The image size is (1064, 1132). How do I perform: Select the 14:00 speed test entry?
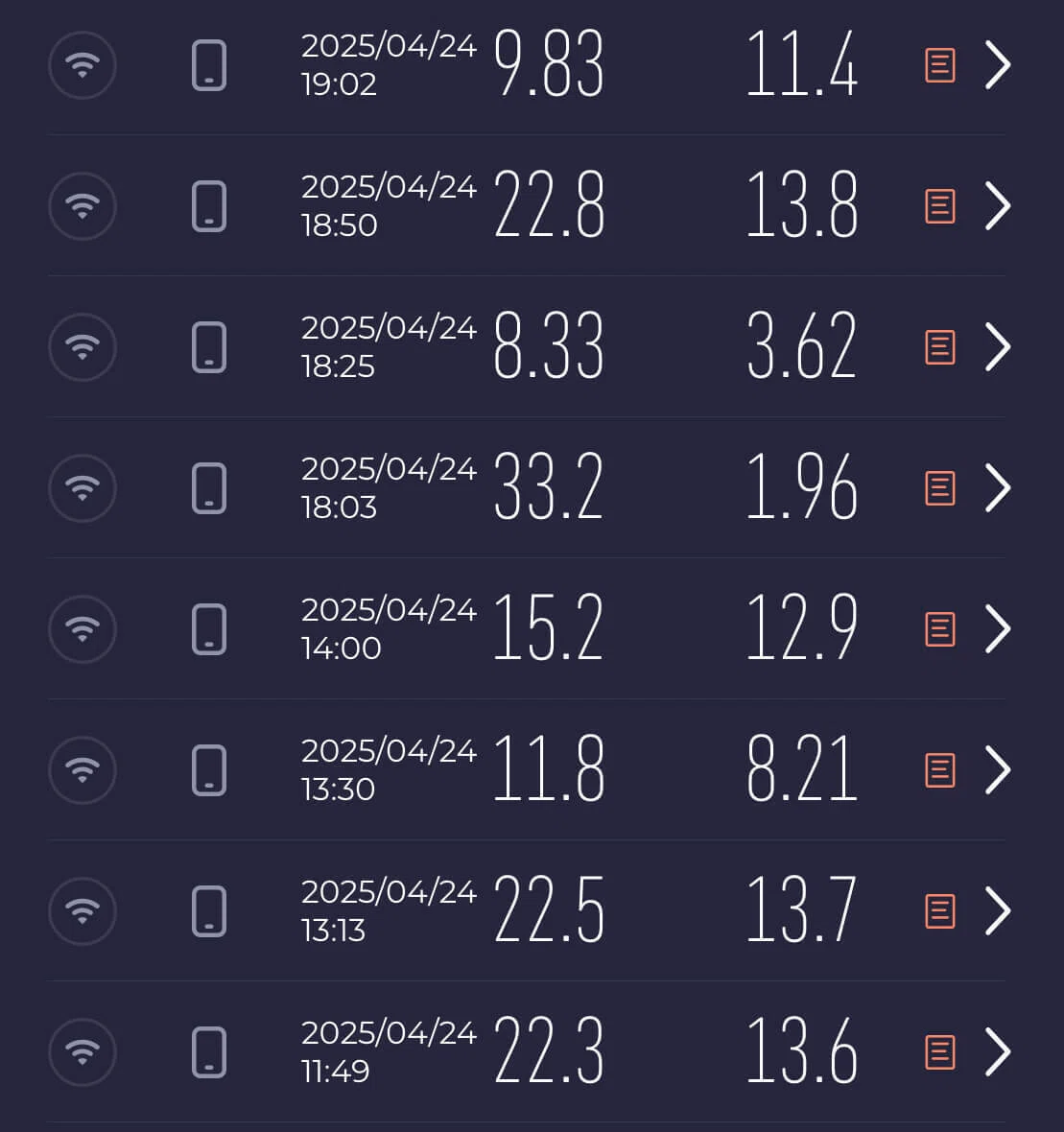(x=526, y=628)
